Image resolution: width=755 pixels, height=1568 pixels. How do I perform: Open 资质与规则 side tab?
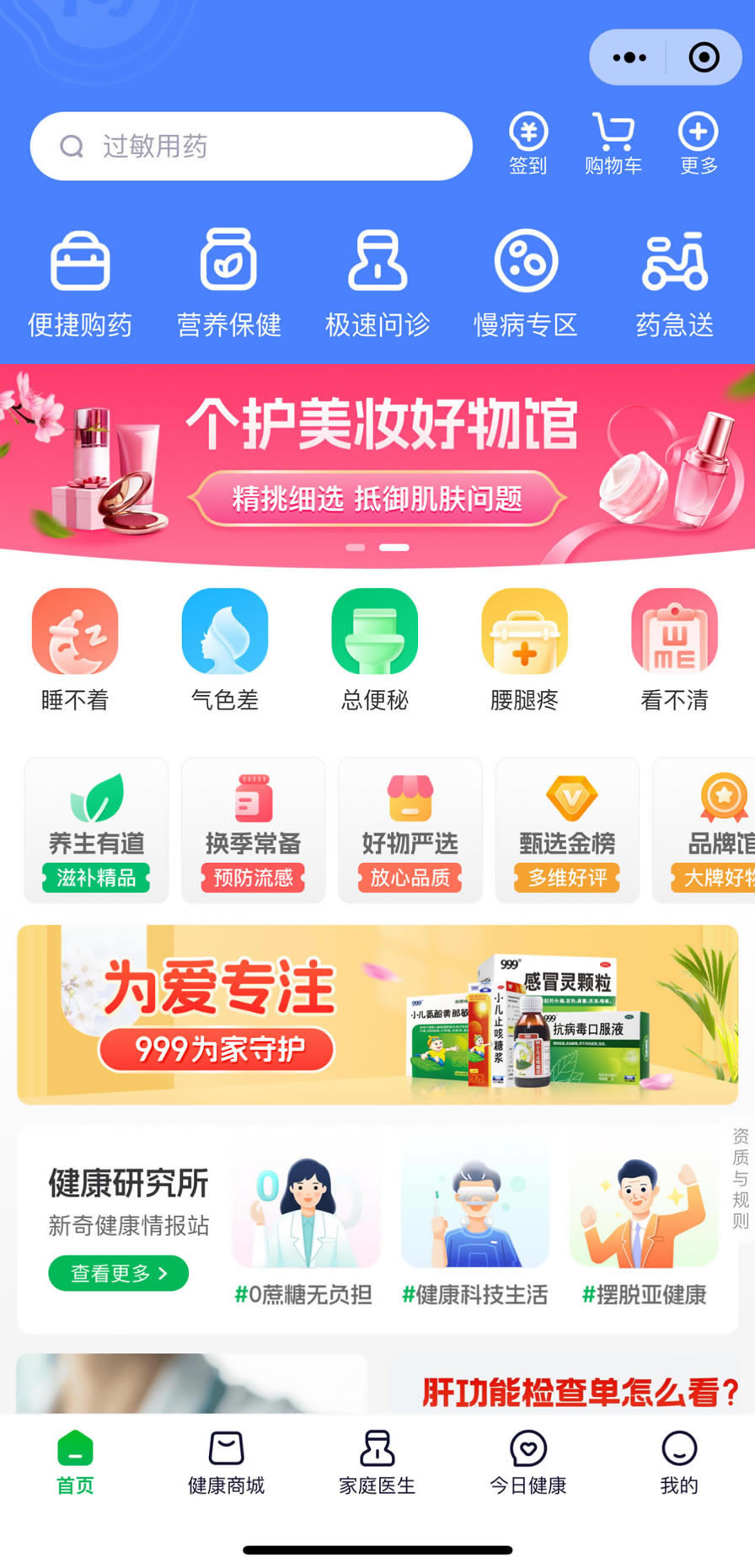(x=740, y=1178)
